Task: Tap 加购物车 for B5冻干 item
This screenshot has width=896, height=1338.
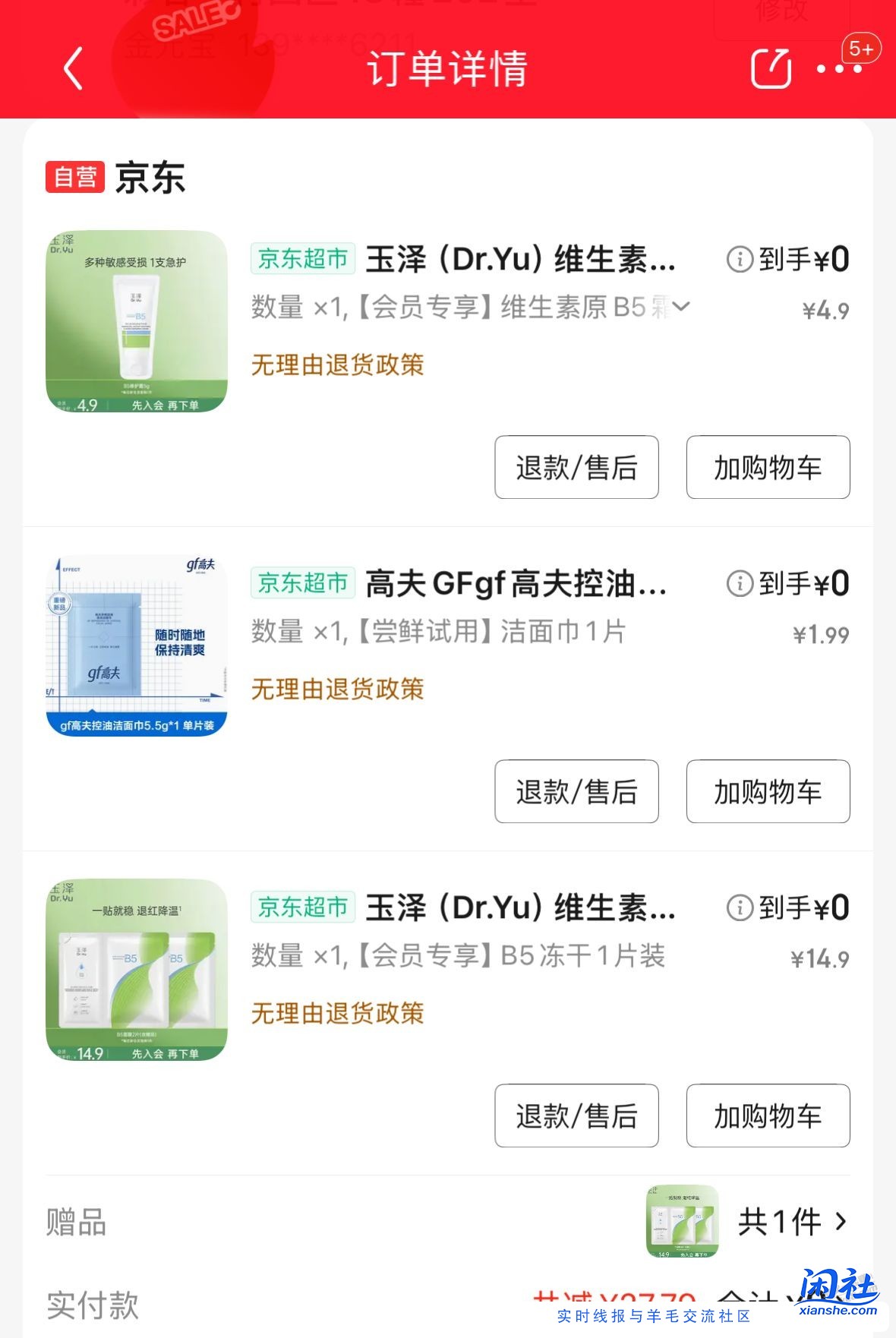Action: coord(767,1116)
